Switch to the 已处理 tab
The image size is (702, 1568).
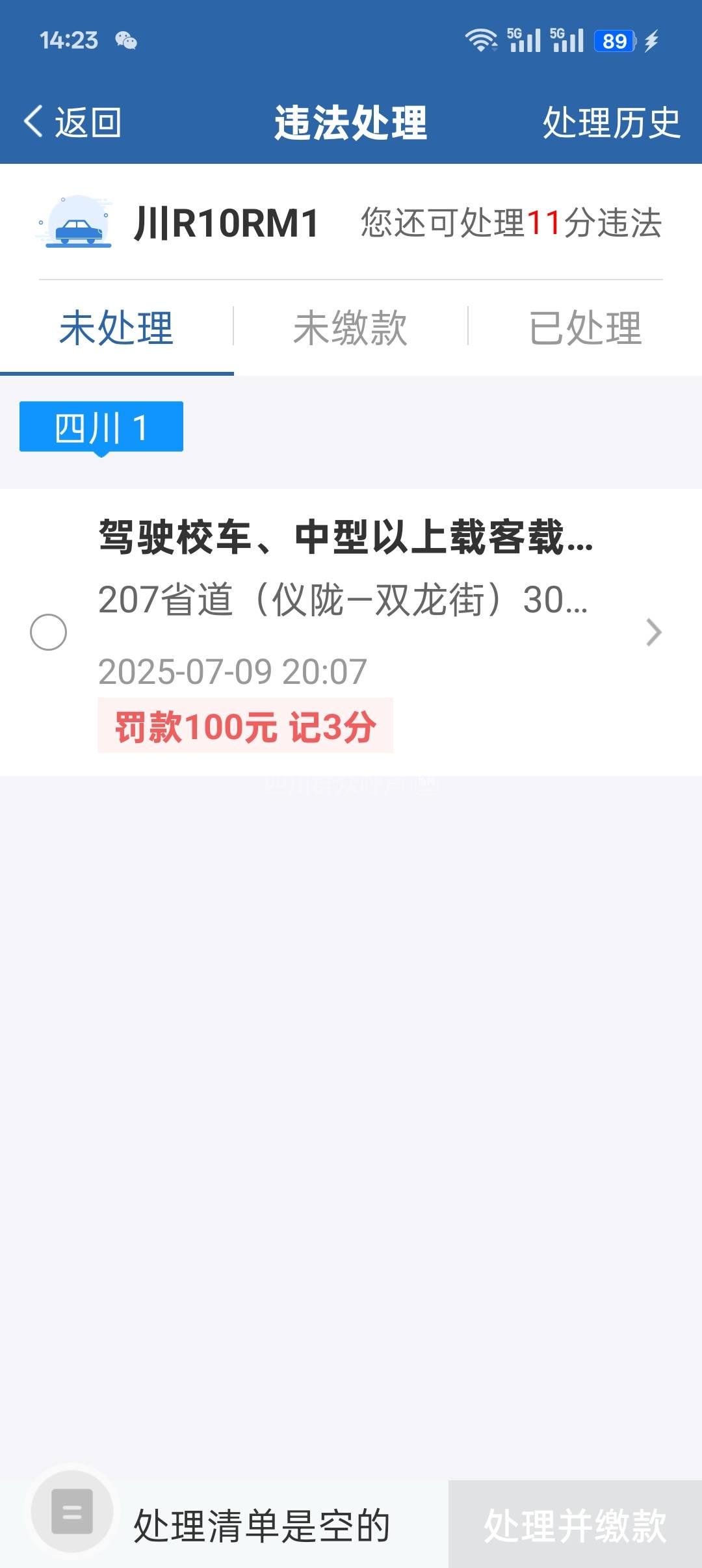pyautogui.click(x=585, y=328)
